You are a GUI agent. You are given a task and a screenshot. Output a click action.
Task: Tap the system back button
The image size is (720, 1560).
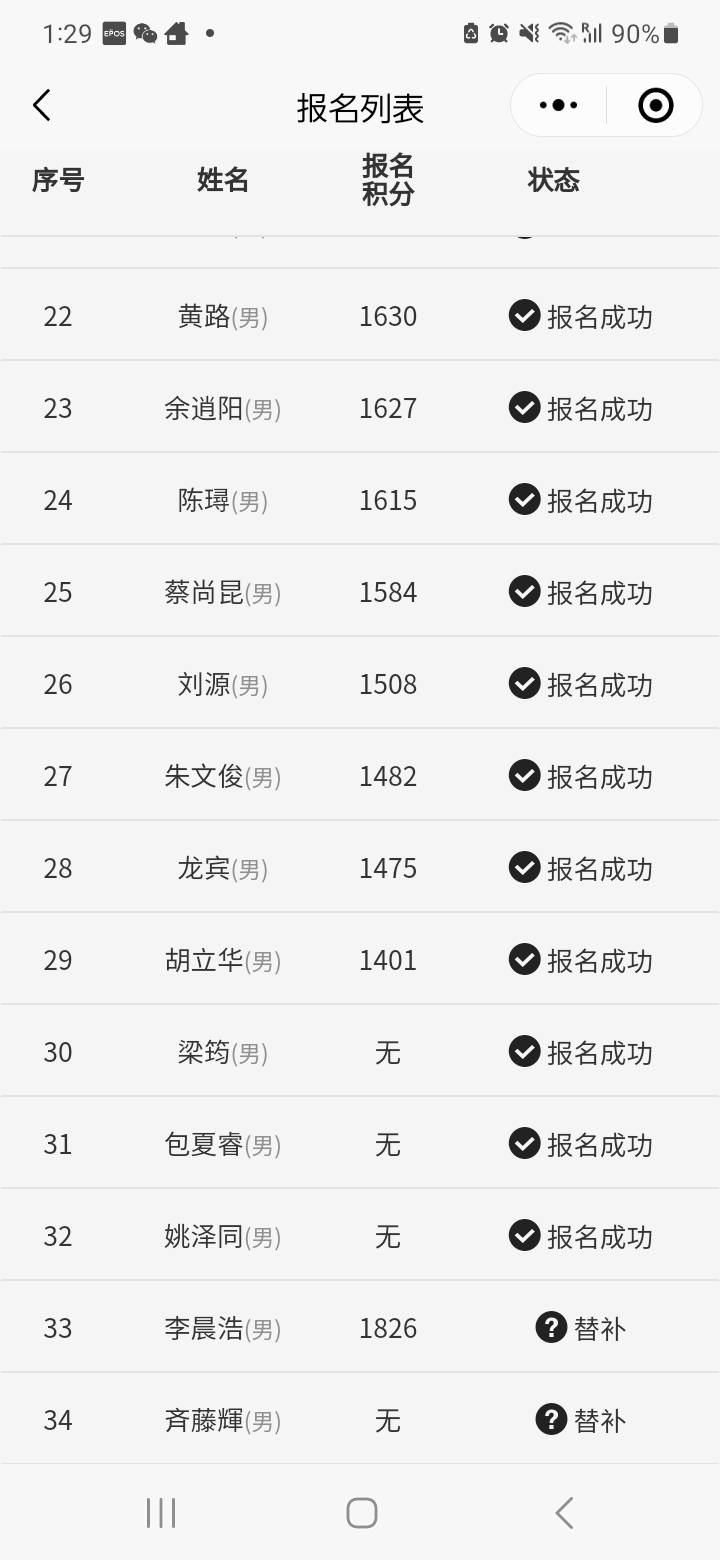(564, 1512)
